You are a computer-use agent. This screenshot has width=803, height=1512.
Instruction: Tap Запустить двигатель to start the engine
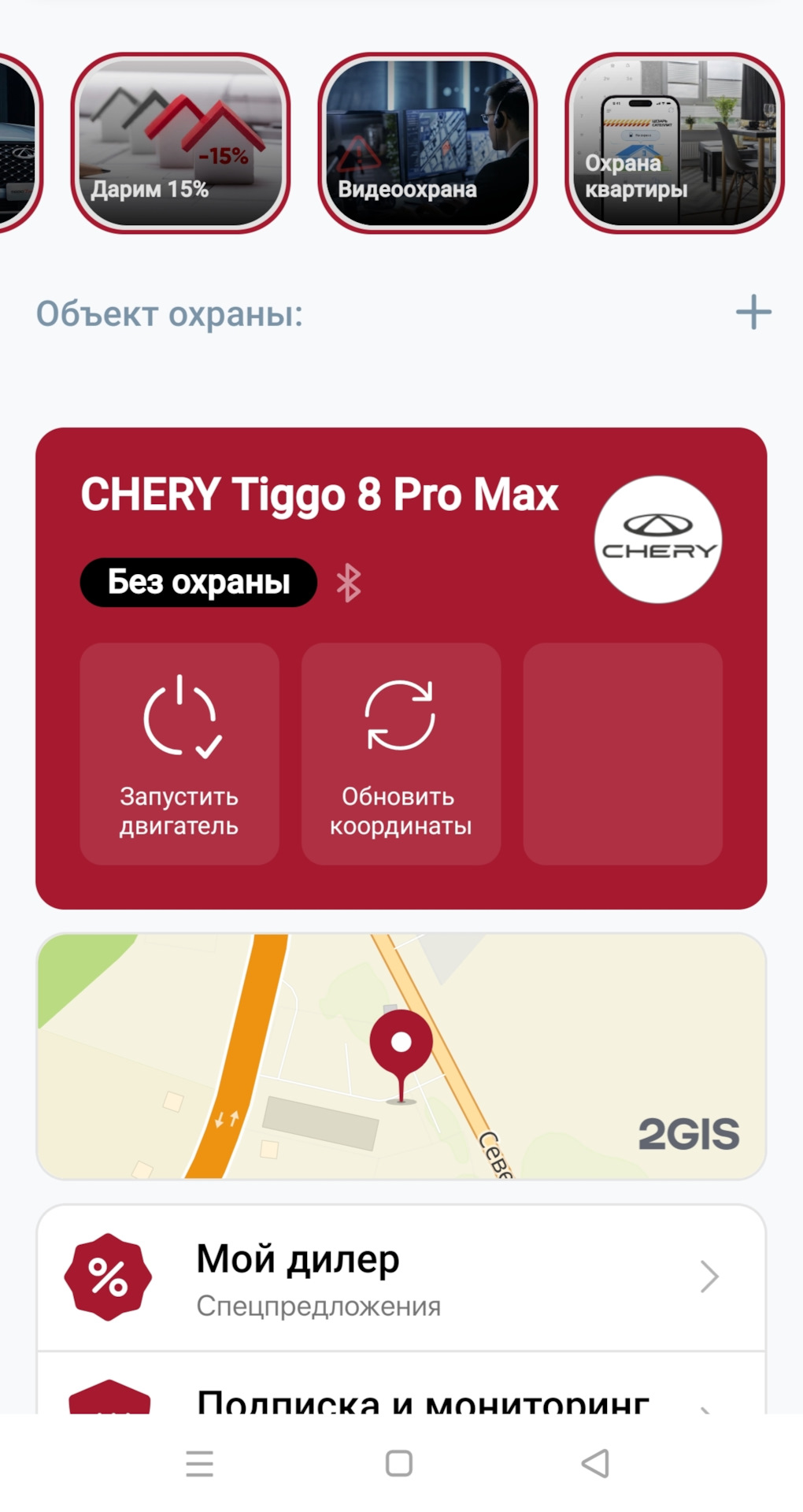point(179,754)
